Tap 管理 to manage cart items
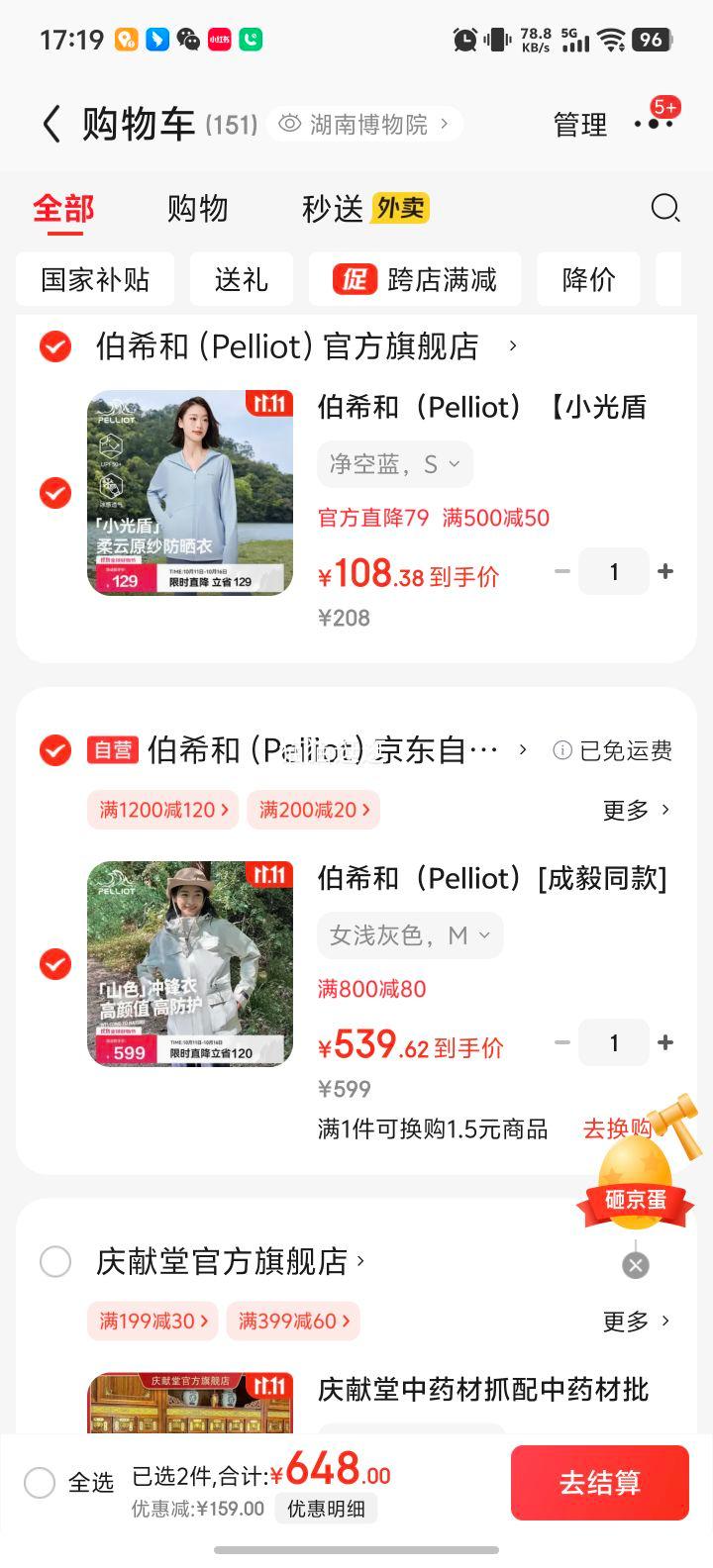The width and height of the screenshot is (713, 1568). click(x=579, y=125)
